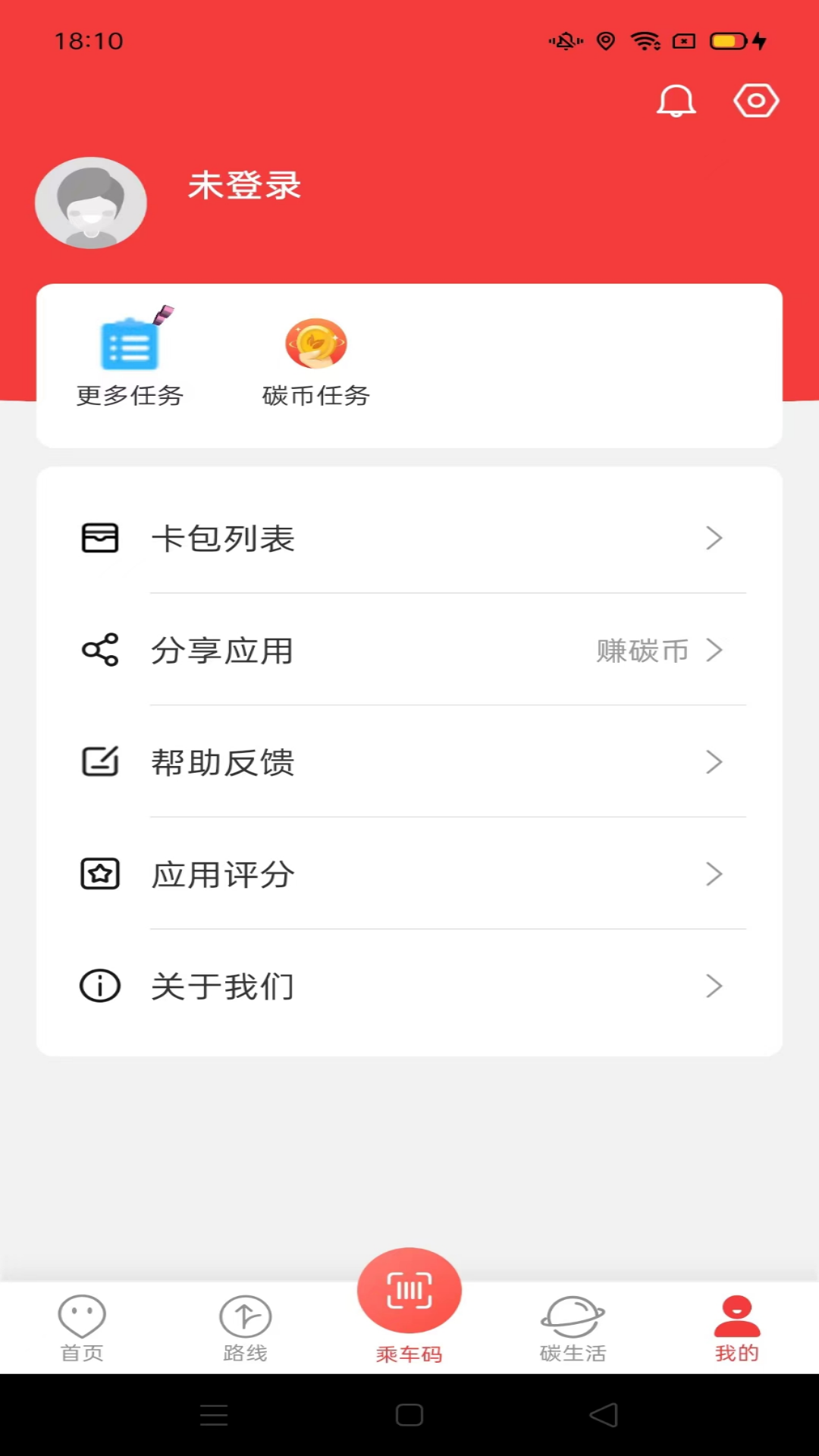Tap the profile avatar image
Screen dimensions: 819x1456
tap(90, 202)
